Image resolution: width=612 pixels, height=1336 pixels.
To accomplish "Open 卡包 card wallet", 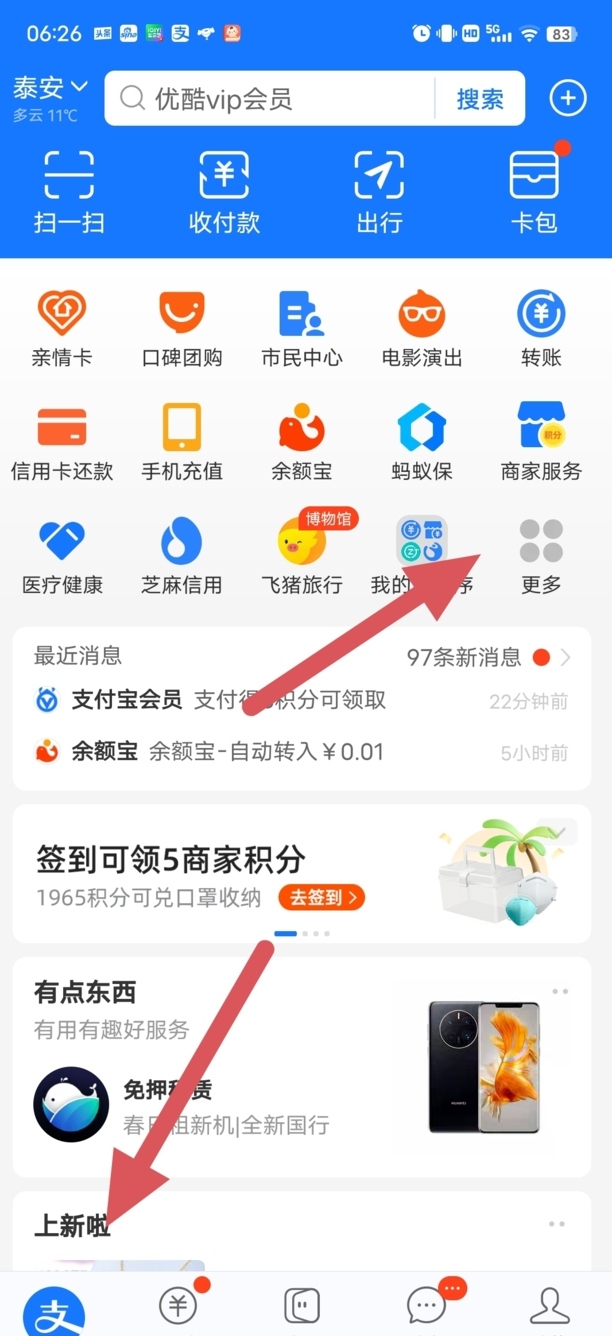I will pos(534,191).
